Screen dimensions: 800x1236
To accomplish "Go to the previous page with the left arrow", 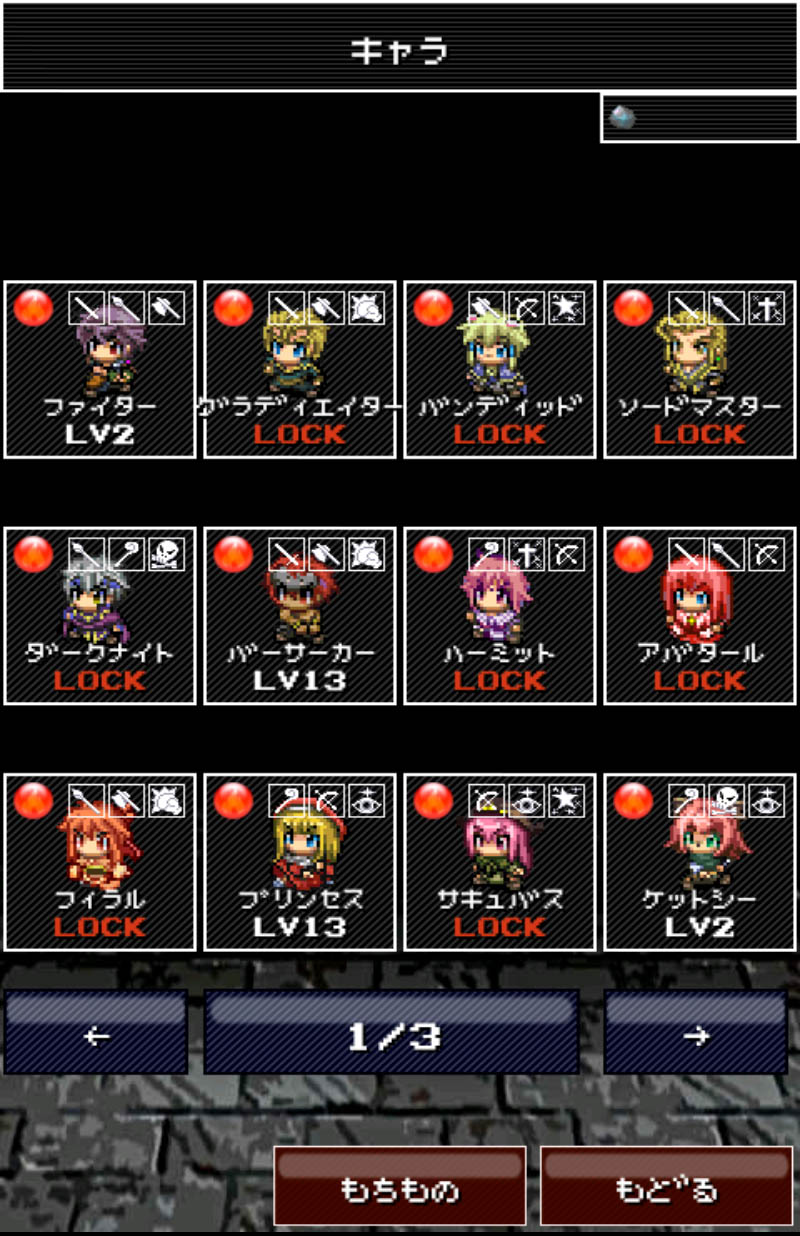I will tap(96, 1034).
